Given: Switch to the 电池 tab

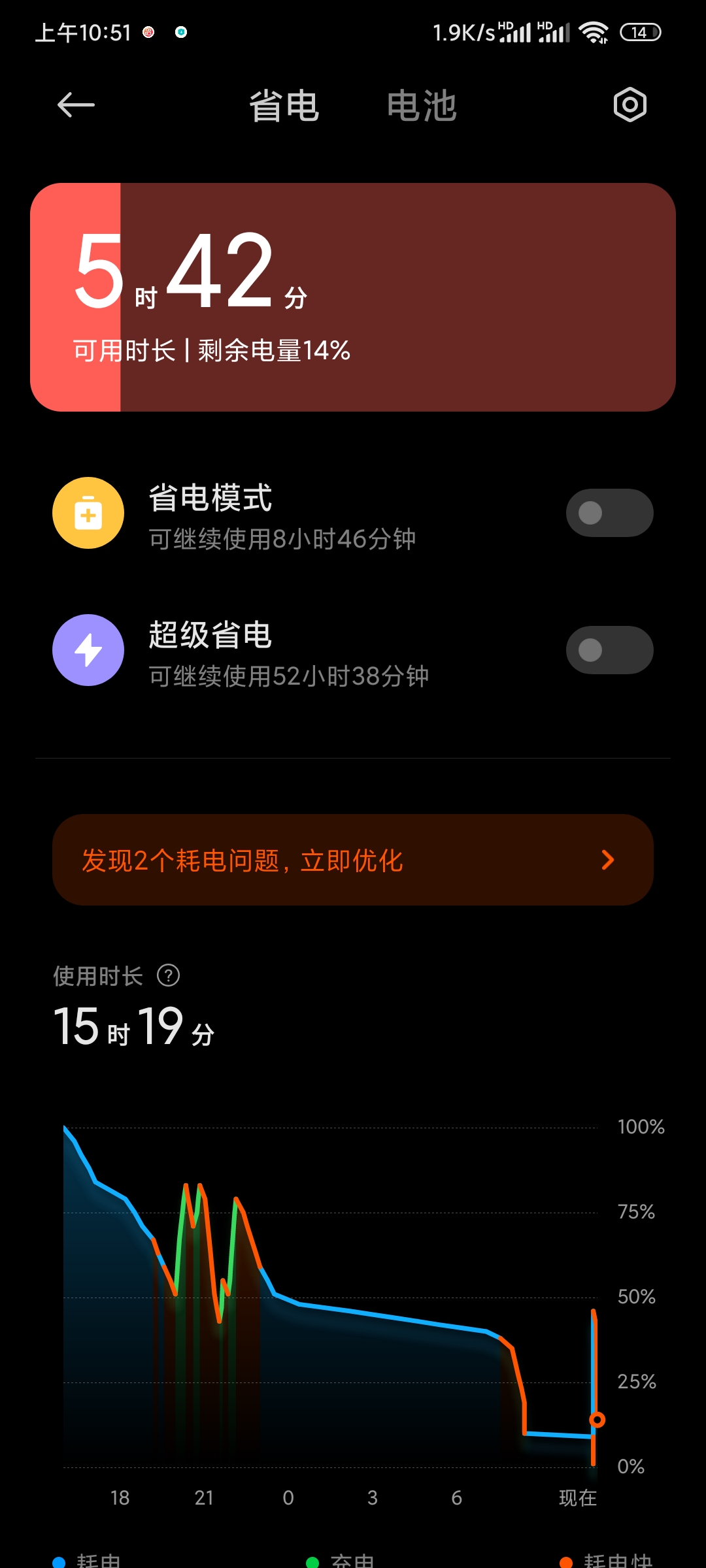Looking at the screenshot, I should tap(422, 106).
